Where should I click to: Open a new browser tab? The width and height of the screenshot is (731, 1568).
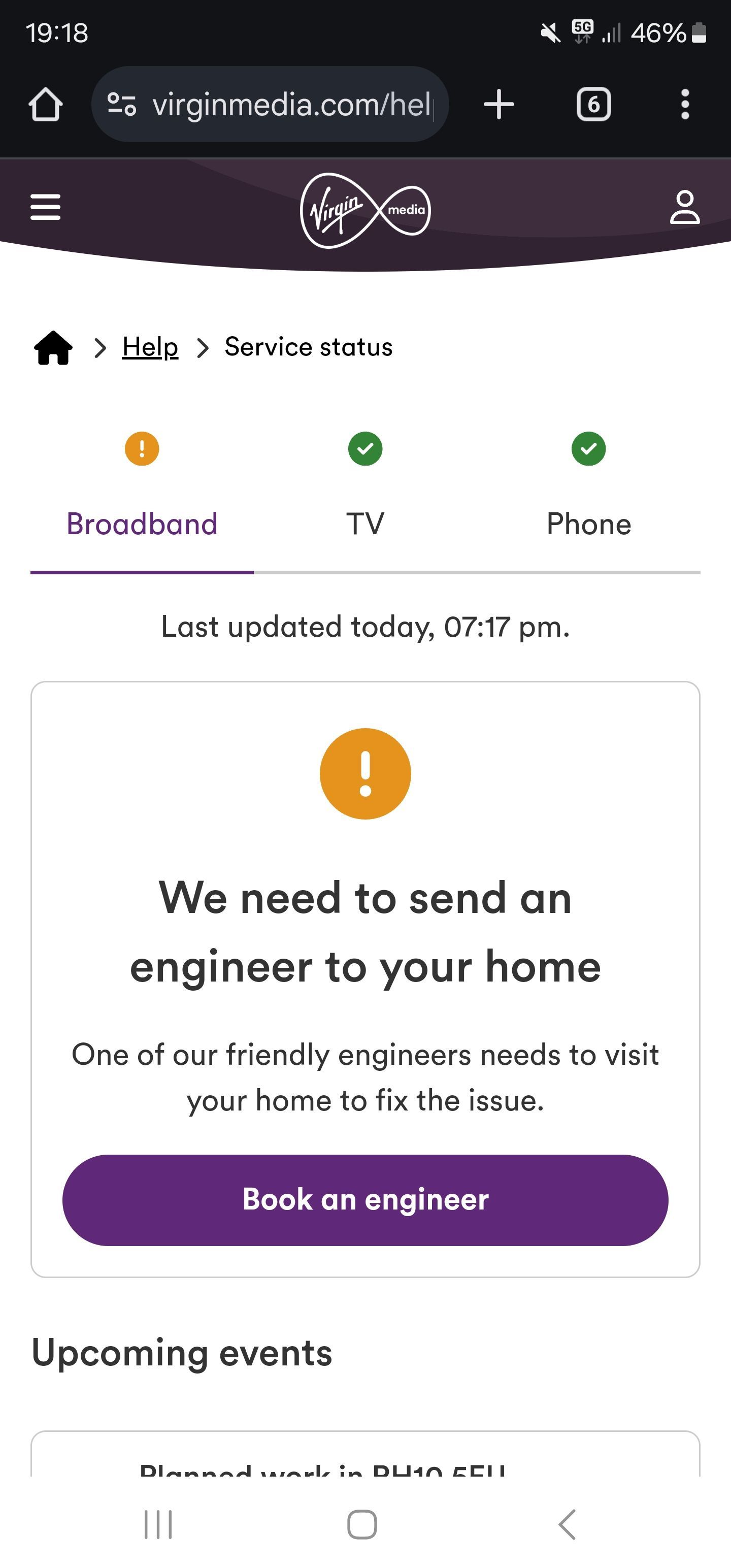pos(499,104)
